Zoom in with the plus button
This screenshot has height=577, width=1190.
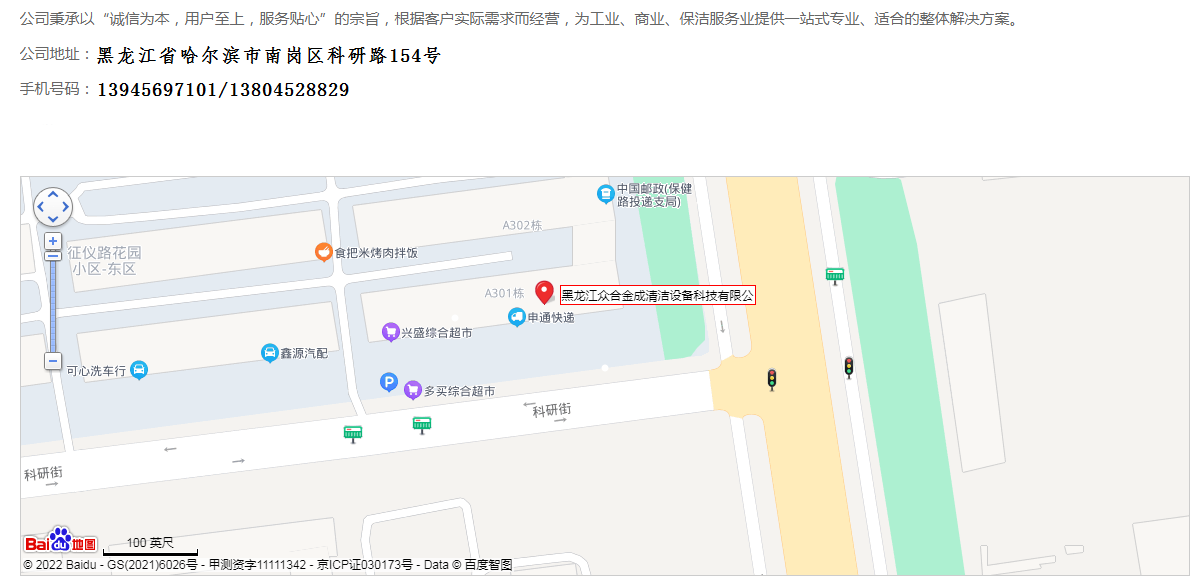point(53,241)
